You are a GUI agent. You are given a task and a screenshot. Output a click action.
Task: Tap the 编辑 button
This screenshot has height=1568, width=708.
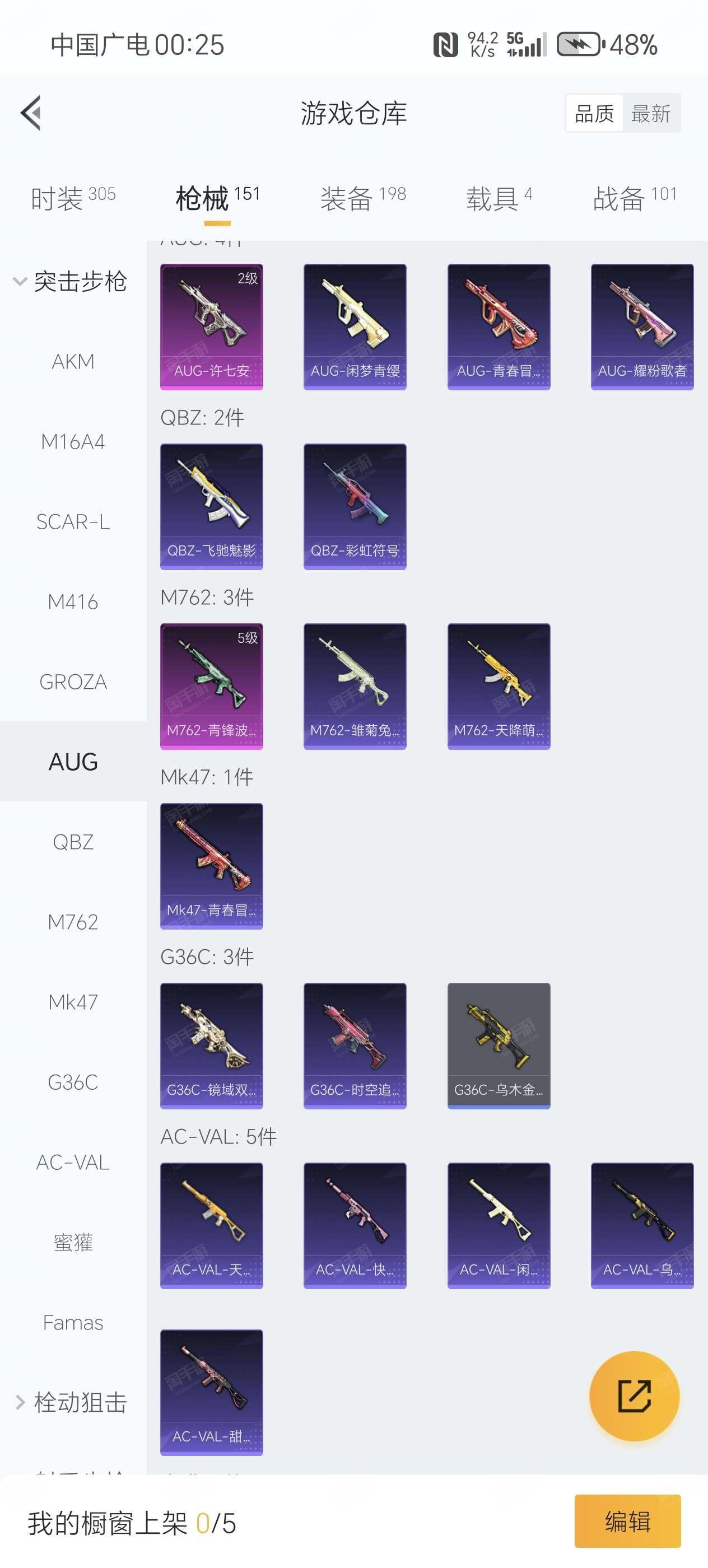(x=627, y=1522)
